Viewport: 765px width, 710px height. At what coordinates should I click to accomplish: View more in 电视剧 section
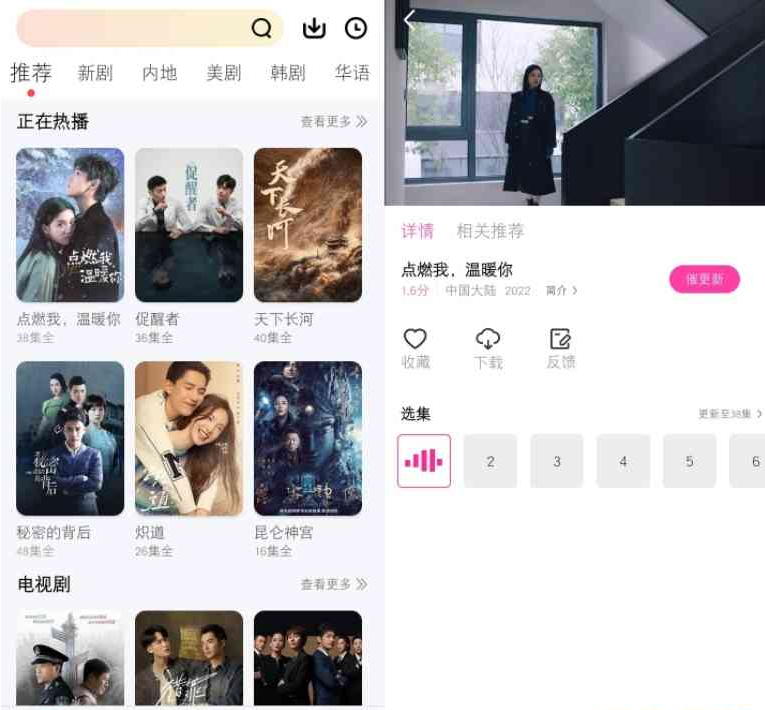tap(334, 584)
